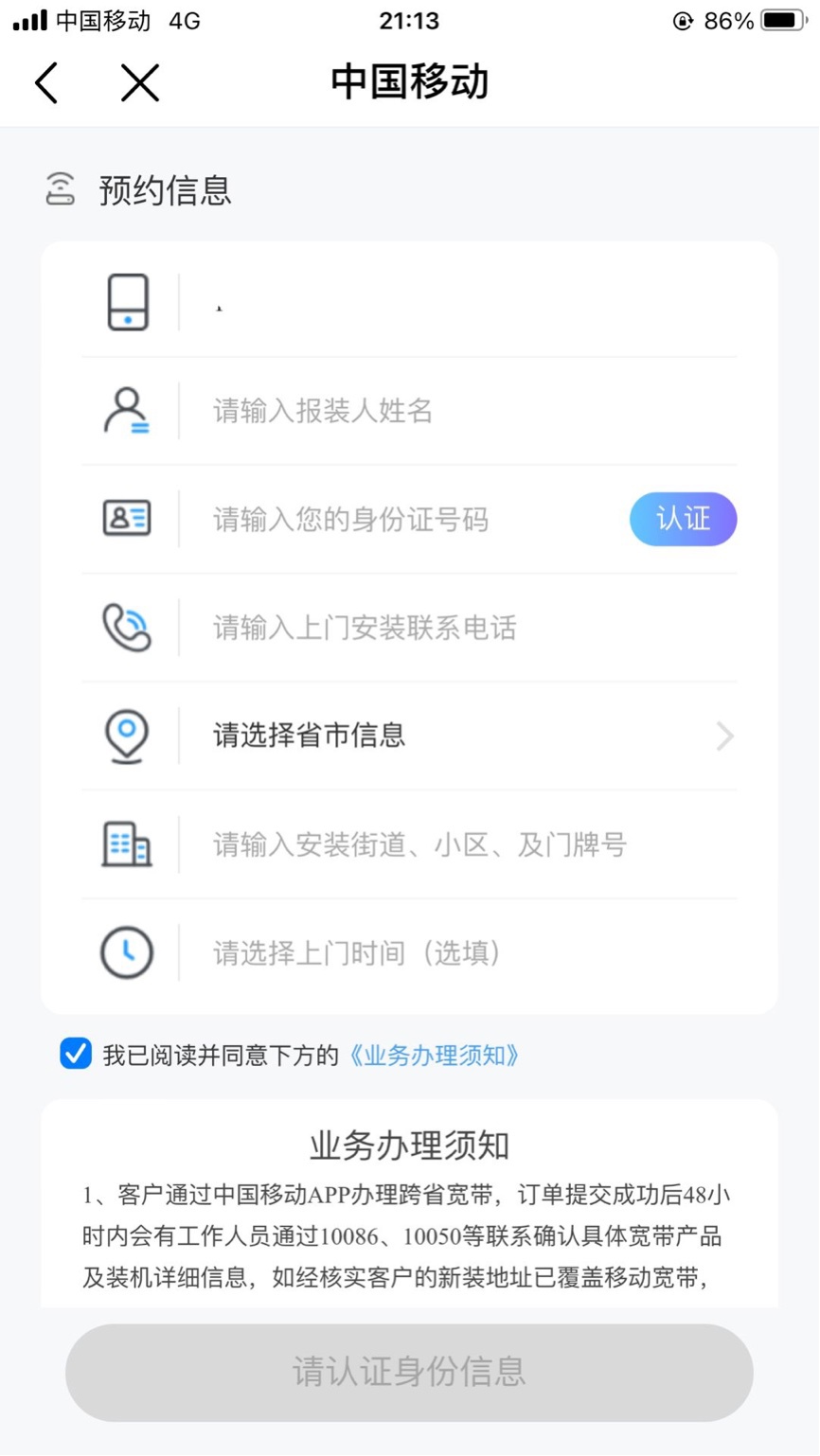Open the 《业务办理须知》 link
The height and width of the screenshot is (1456, 820).
(x=435, y=1056)
